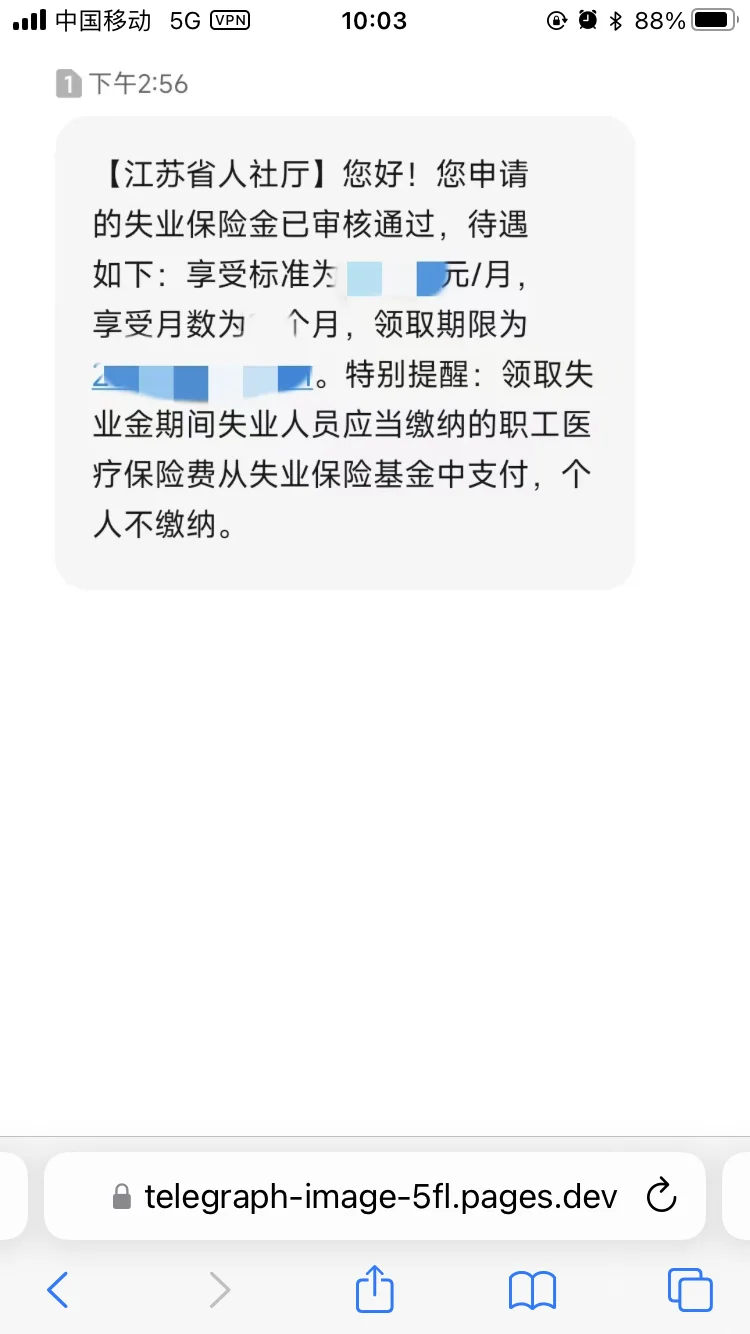Open the share sheet
This screenshot has width=750, height=1334.
coord(375,1289)
